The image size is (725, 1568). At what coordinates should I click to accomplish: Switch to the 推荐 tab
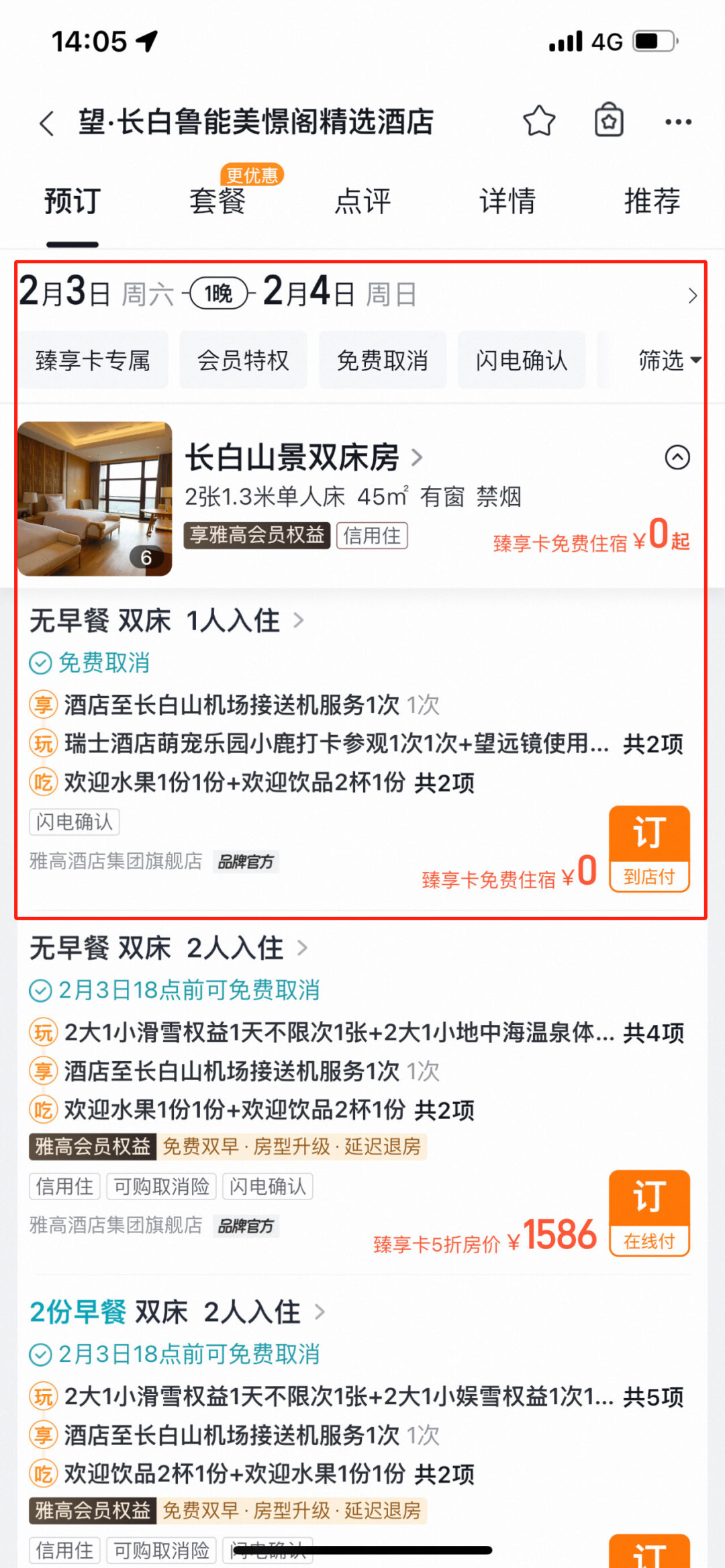tap(652, 201)
